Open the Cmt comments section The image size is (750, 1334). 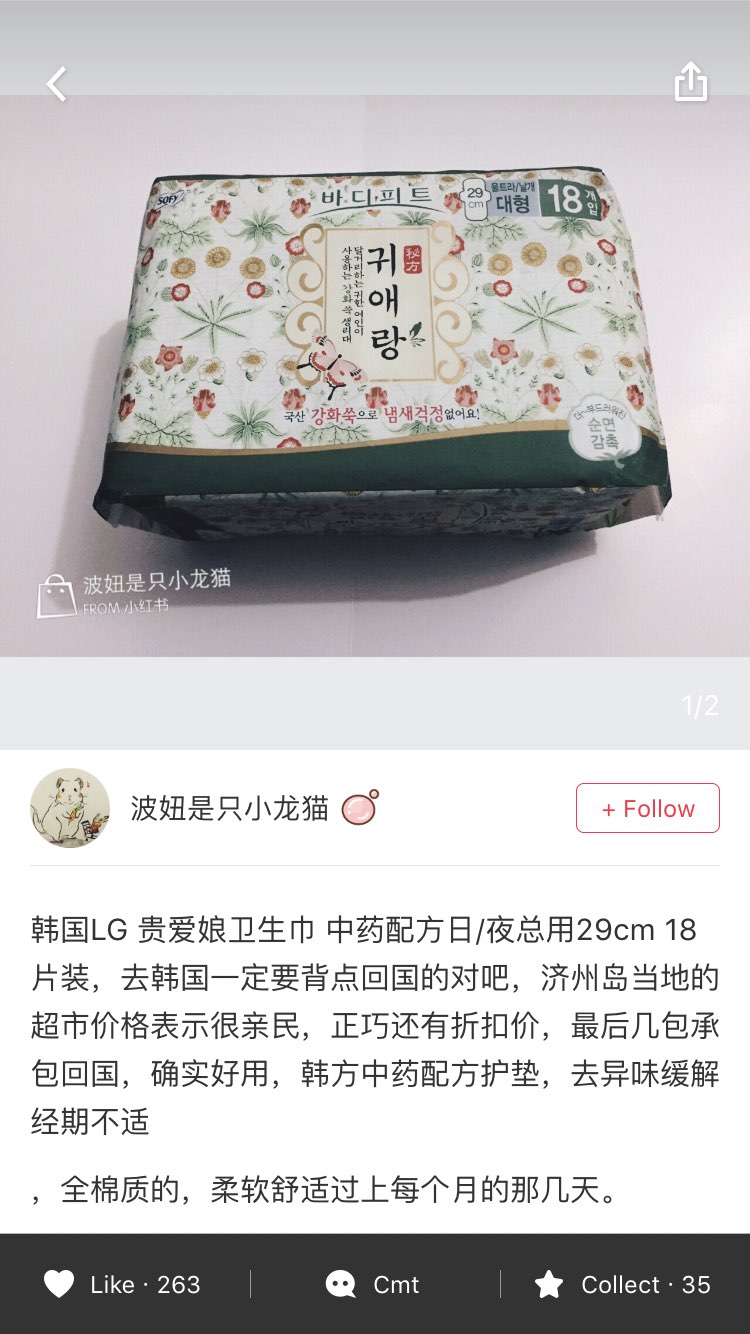pos(373,1284)
